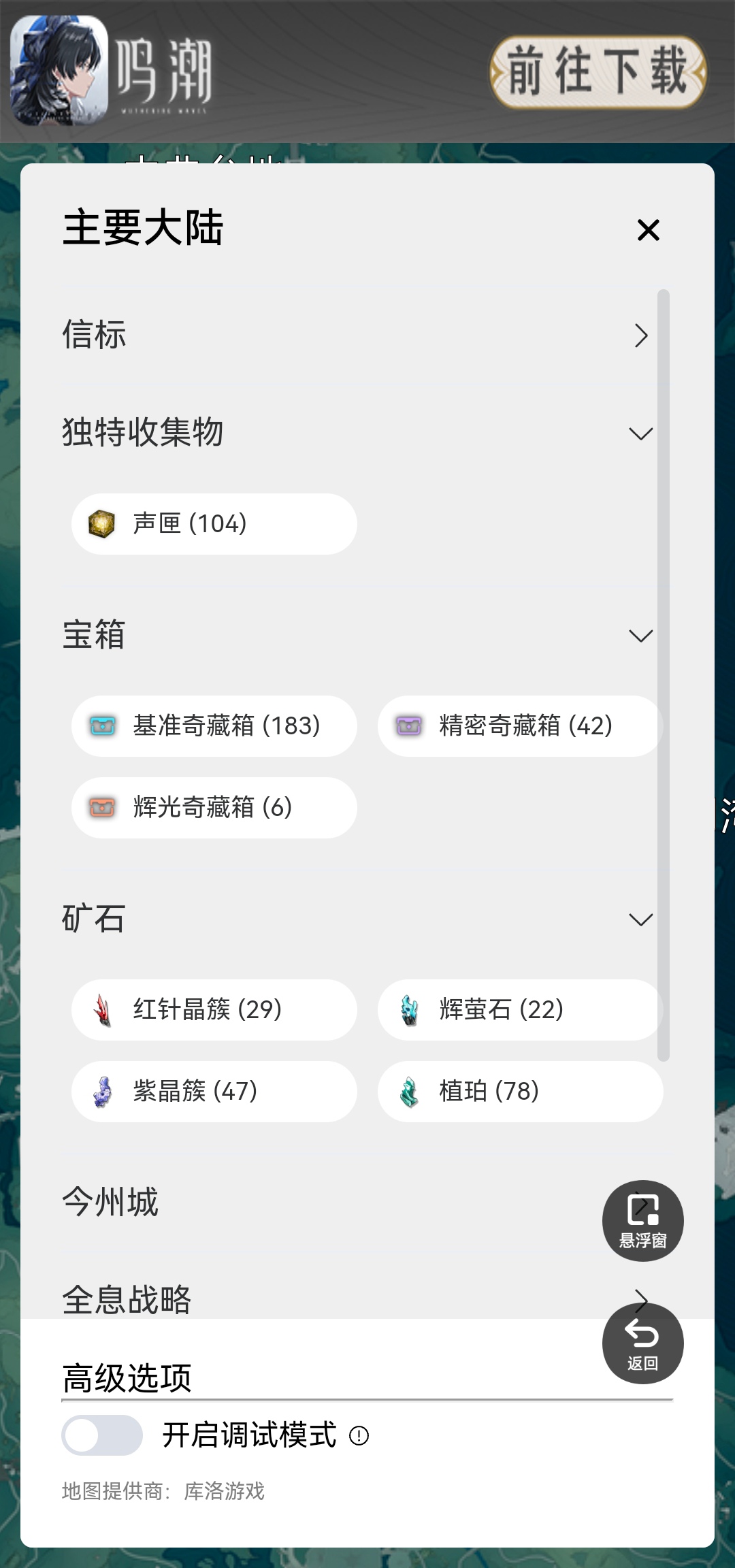Click the orange 辉光奇藏箱 chest icon

click(x=102, y=808)
